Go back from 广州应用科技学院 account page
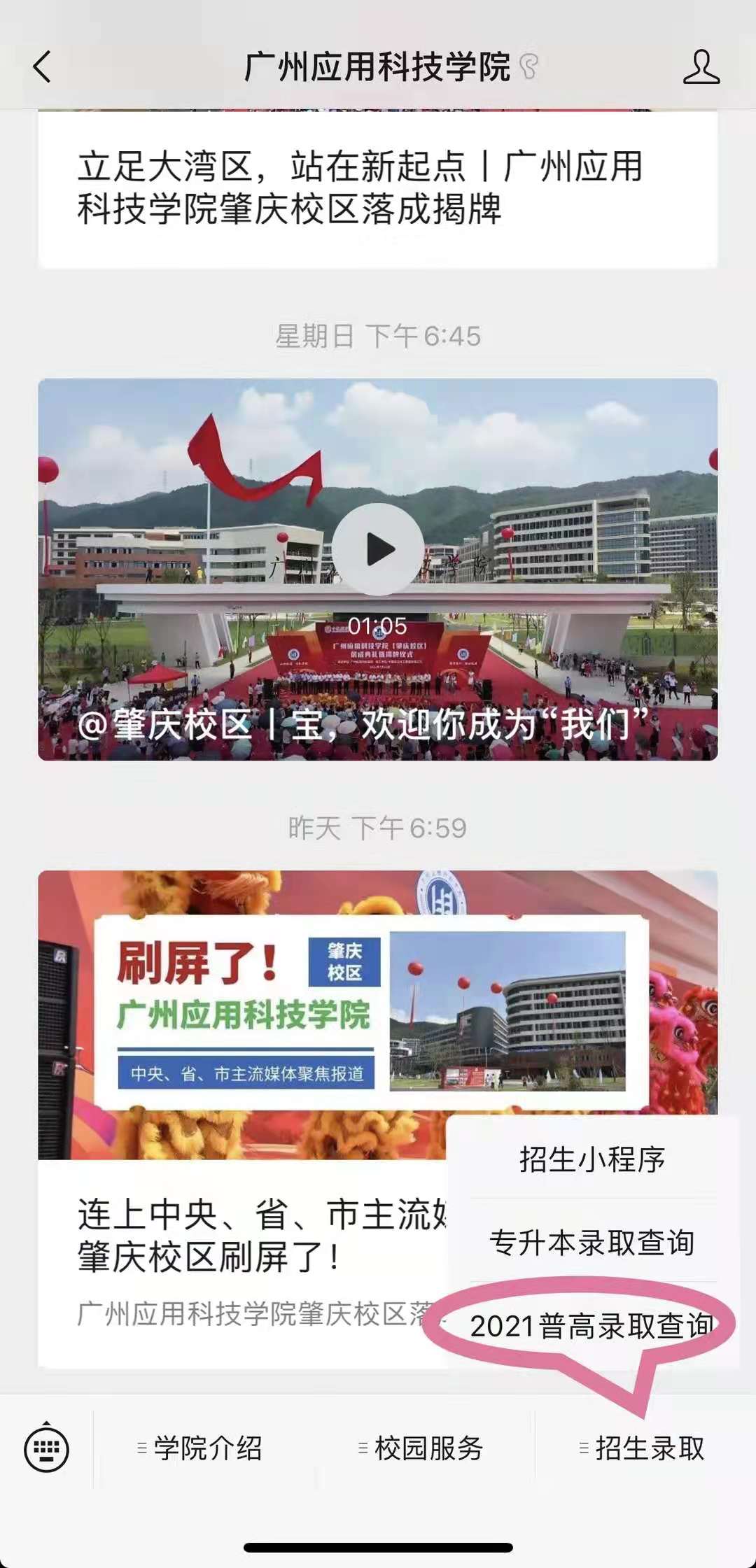756x1568 pixels. click(x=42, y=67)
